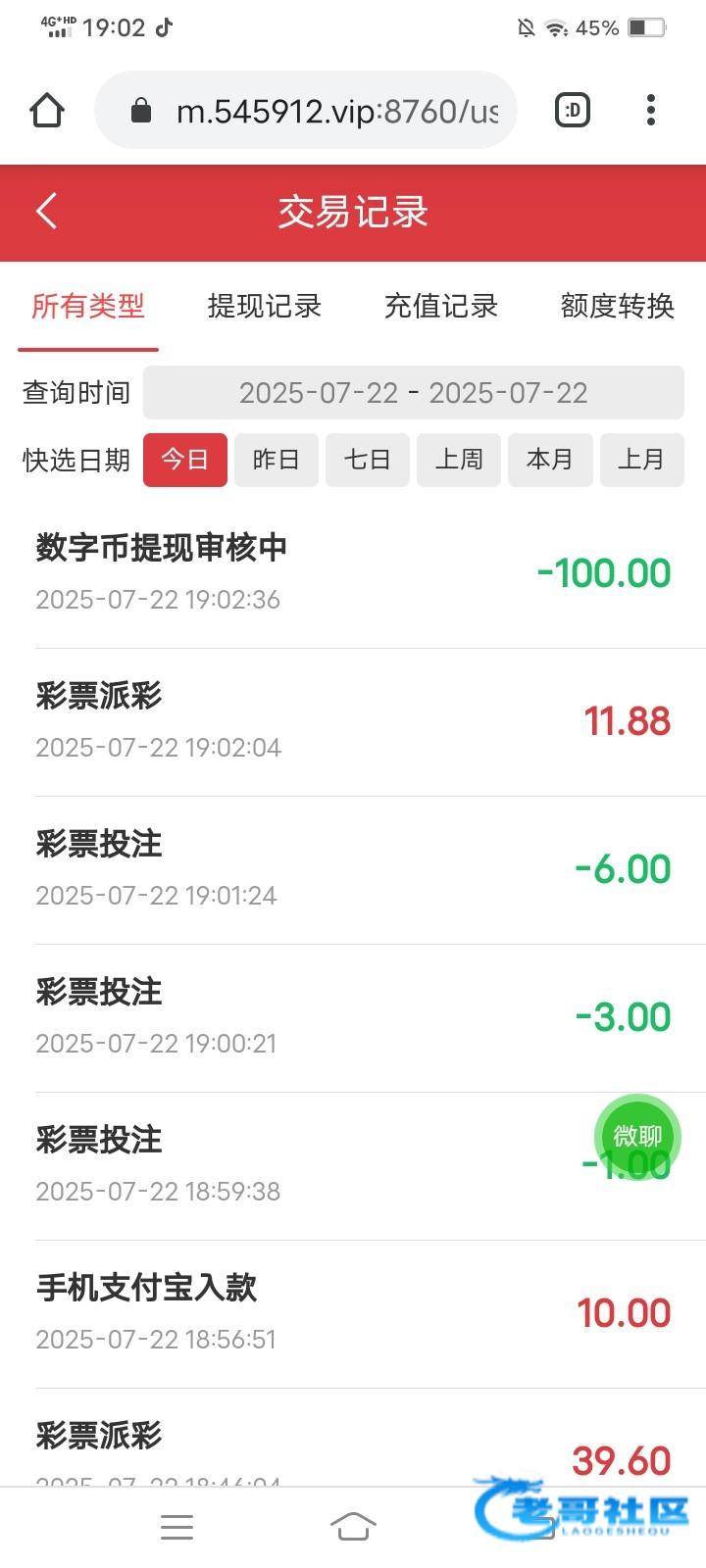This screenshot has width=706, height=1568.
Task: Switch to the 所有类型 tab
Action: (88, 307)
